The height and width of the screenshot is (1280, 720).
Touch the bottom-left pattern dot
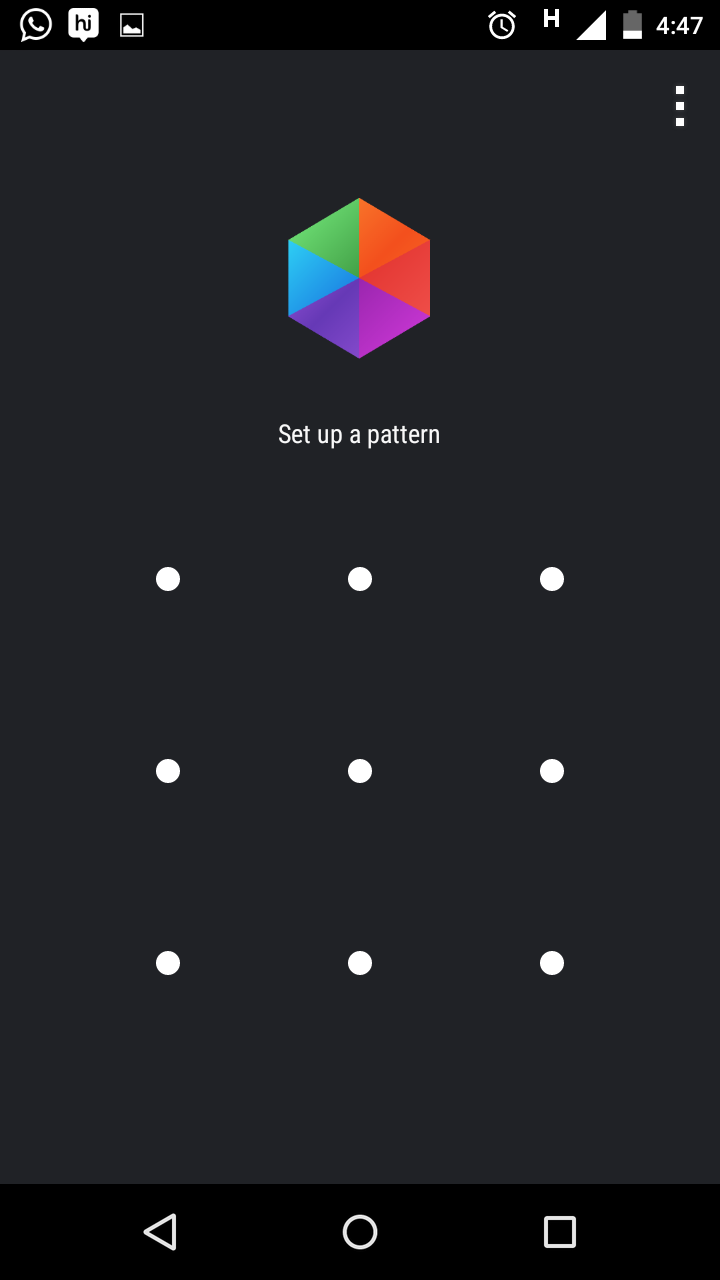pos(168,963)
